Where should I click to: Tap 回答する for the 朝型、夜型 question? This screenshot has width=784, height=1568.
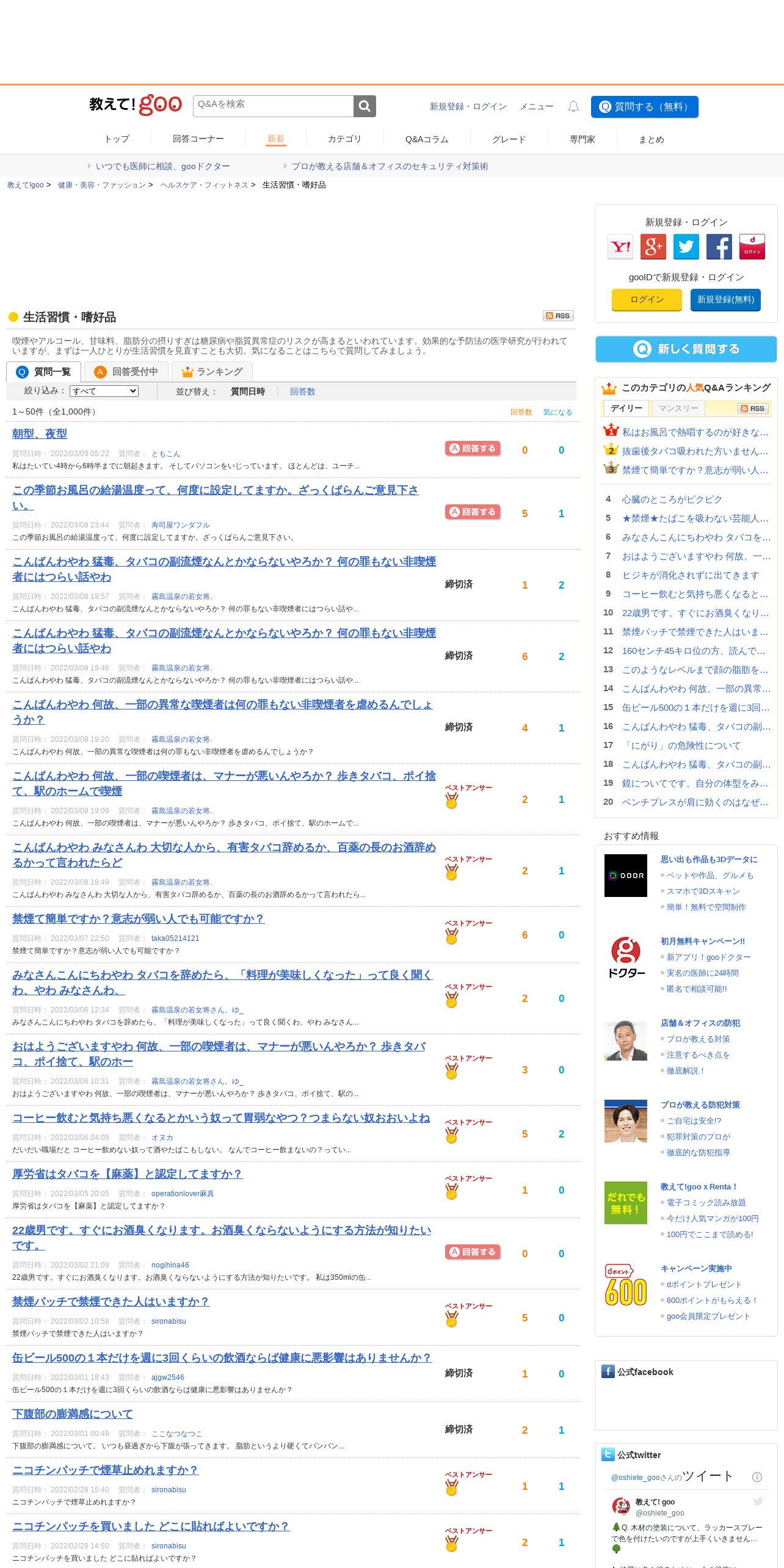tap(473, 448)
